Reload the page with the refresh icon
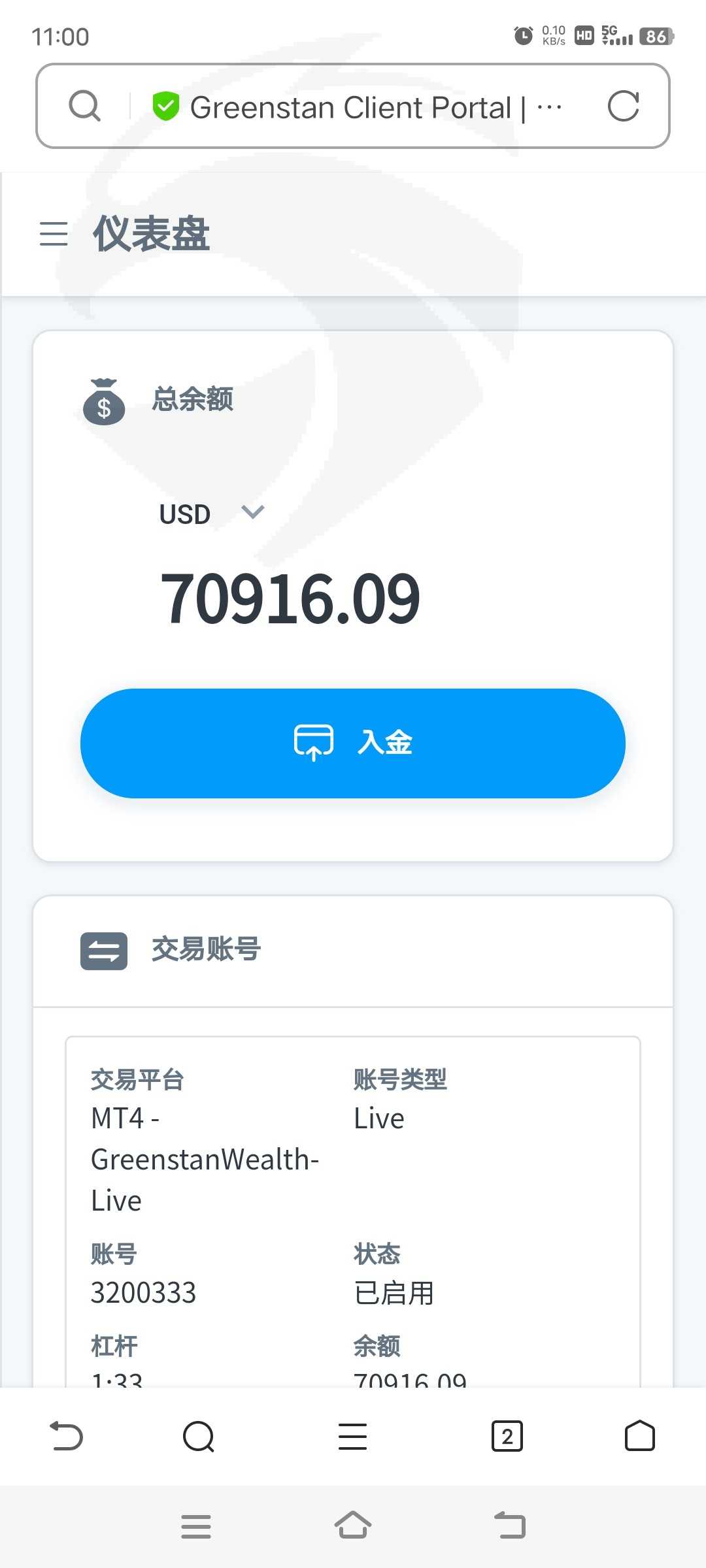Viewport: 706px width, 1568px height. (x=623, y=106)
